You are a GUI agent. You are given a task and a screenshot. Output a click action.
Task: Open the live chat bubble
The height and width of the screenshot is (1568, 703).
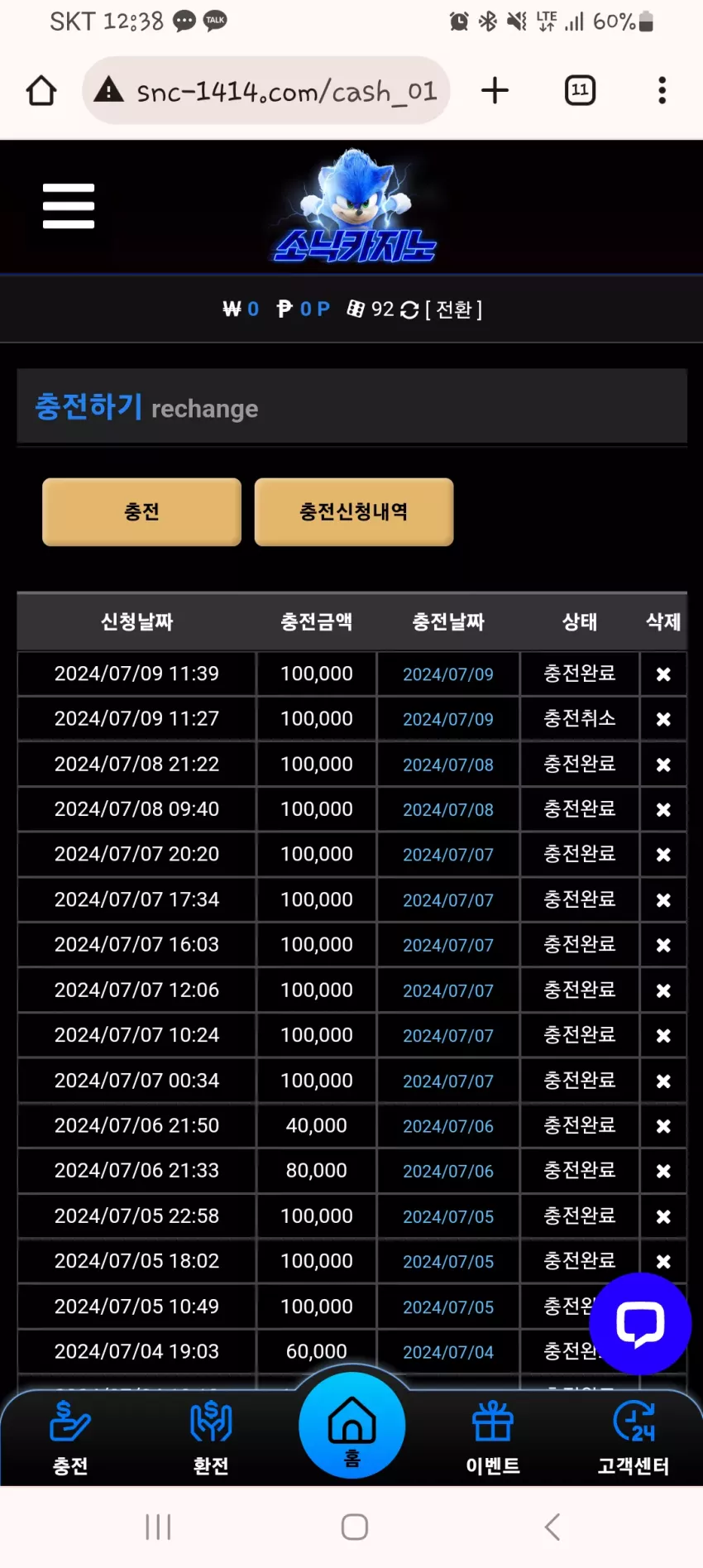[x=640, y=1324]
